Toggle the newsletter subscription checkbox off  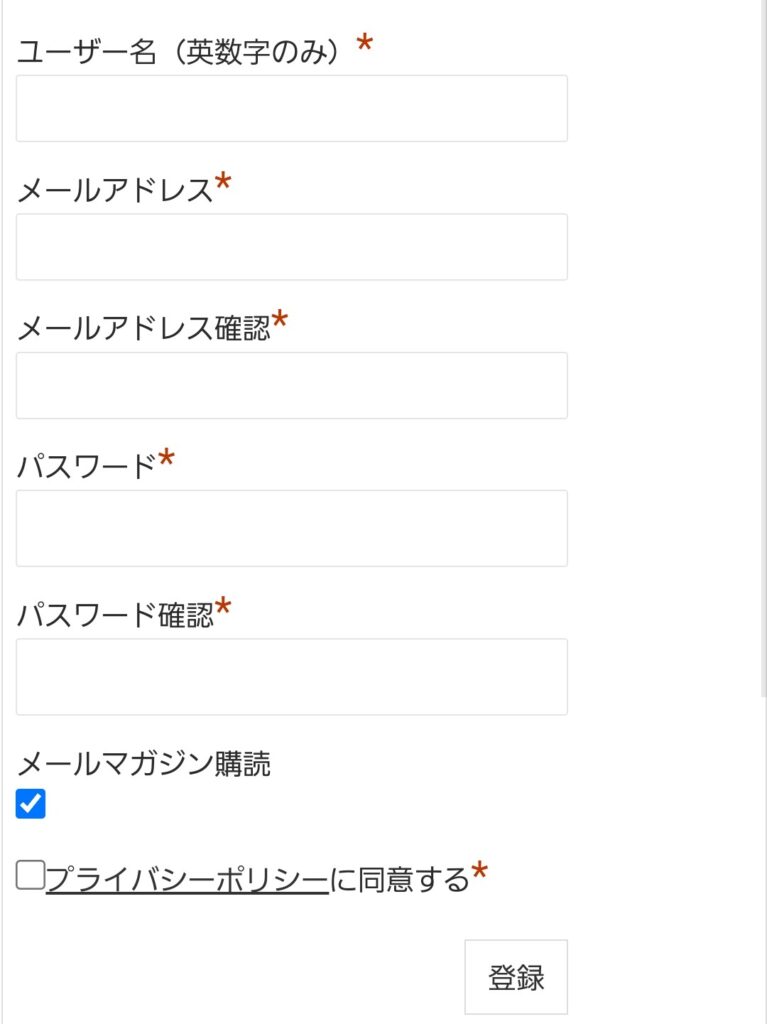point(31,802)
